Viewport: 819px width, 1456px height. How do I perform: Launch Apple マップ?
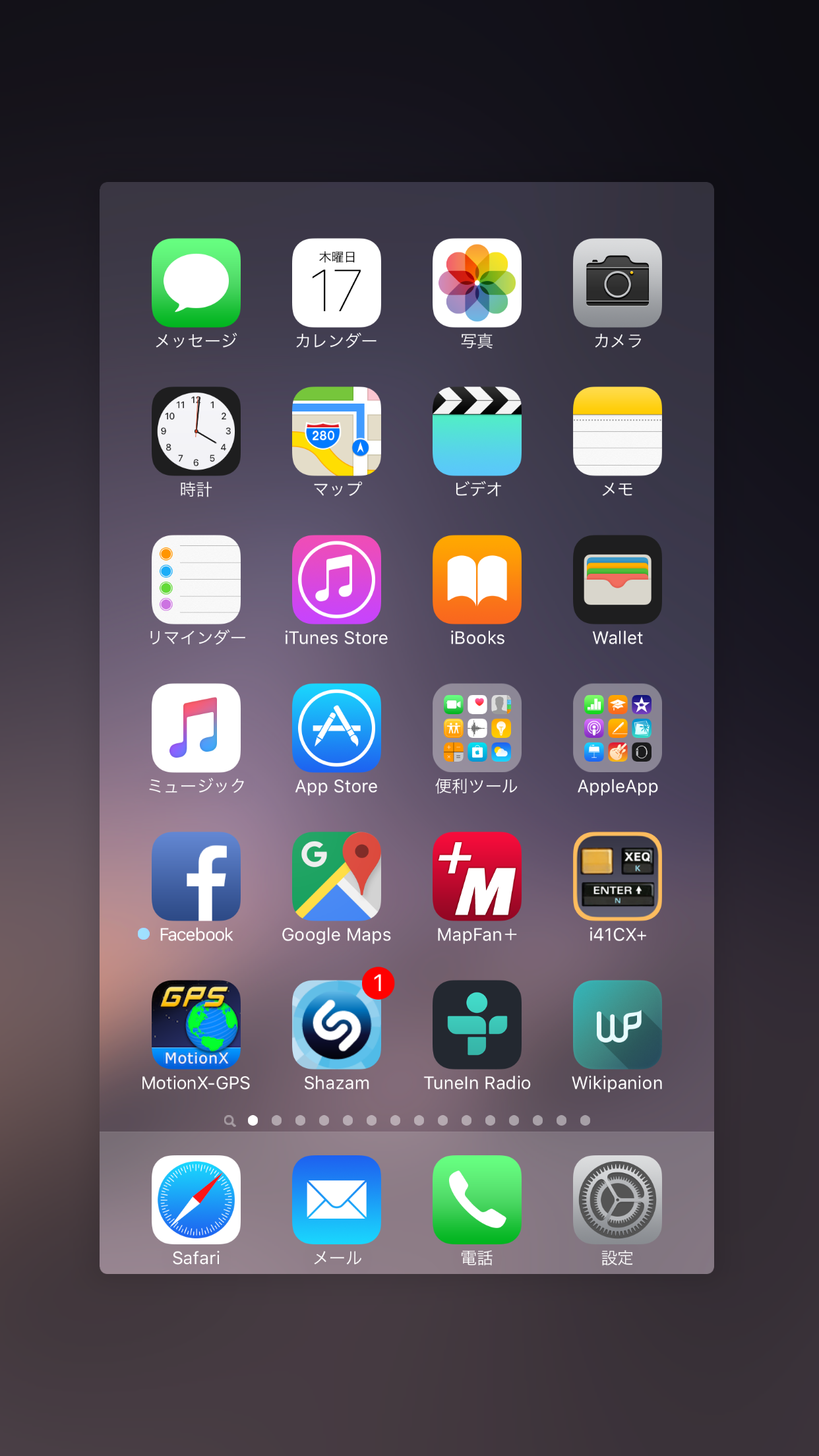click(x=336, y=431)
